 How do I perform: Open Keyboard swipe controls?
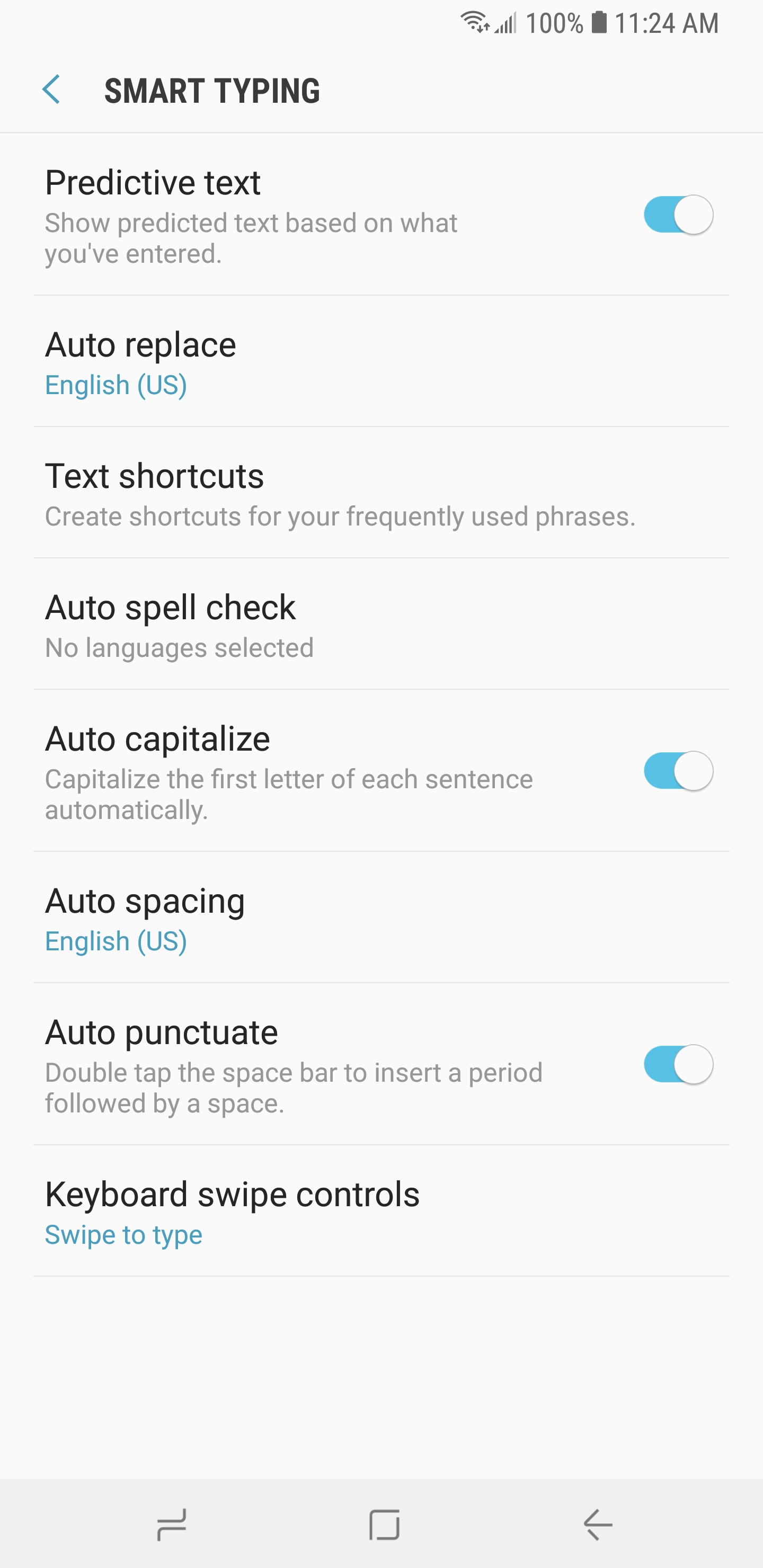pyautogui.click(x=381, y=1211)
